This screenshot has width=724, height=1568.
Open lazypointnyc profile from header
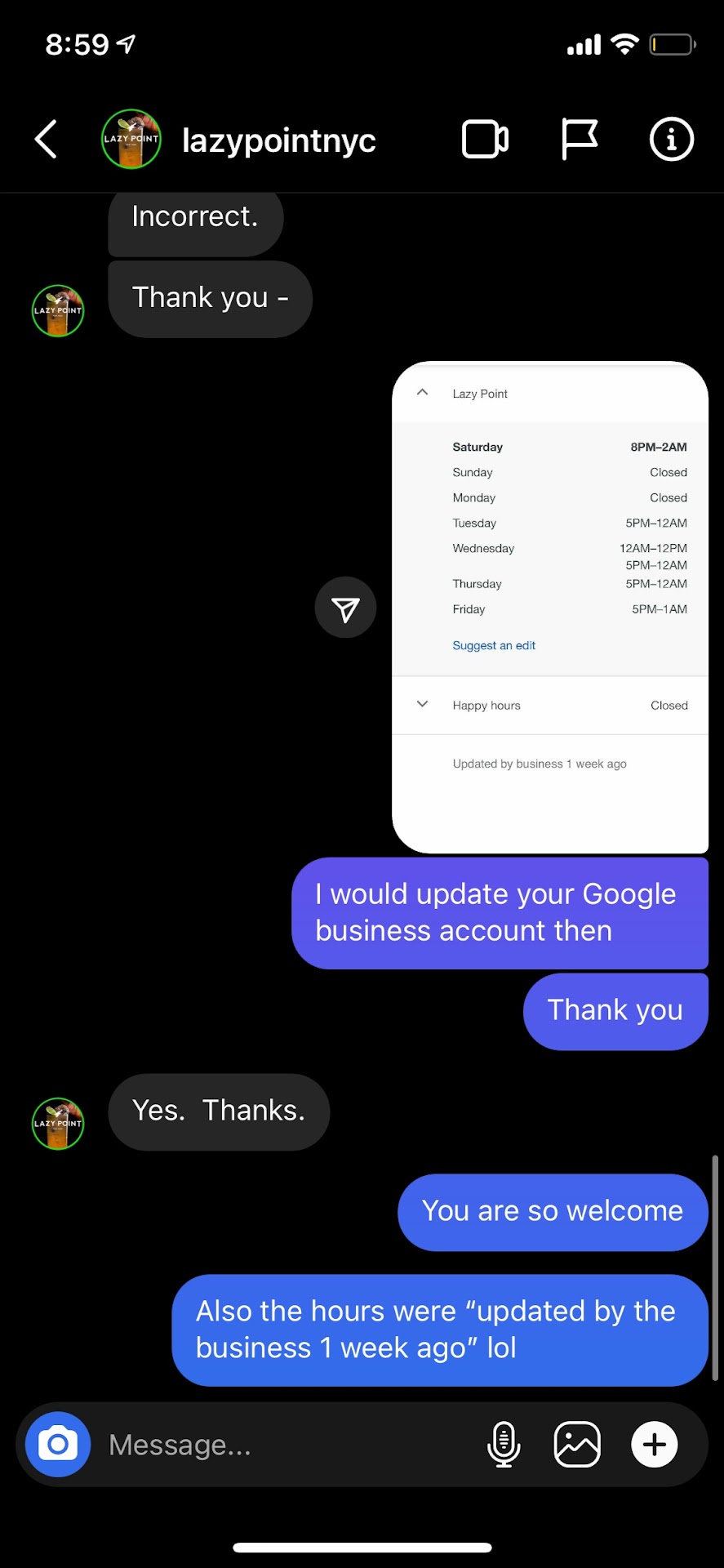tap(278, 140)
